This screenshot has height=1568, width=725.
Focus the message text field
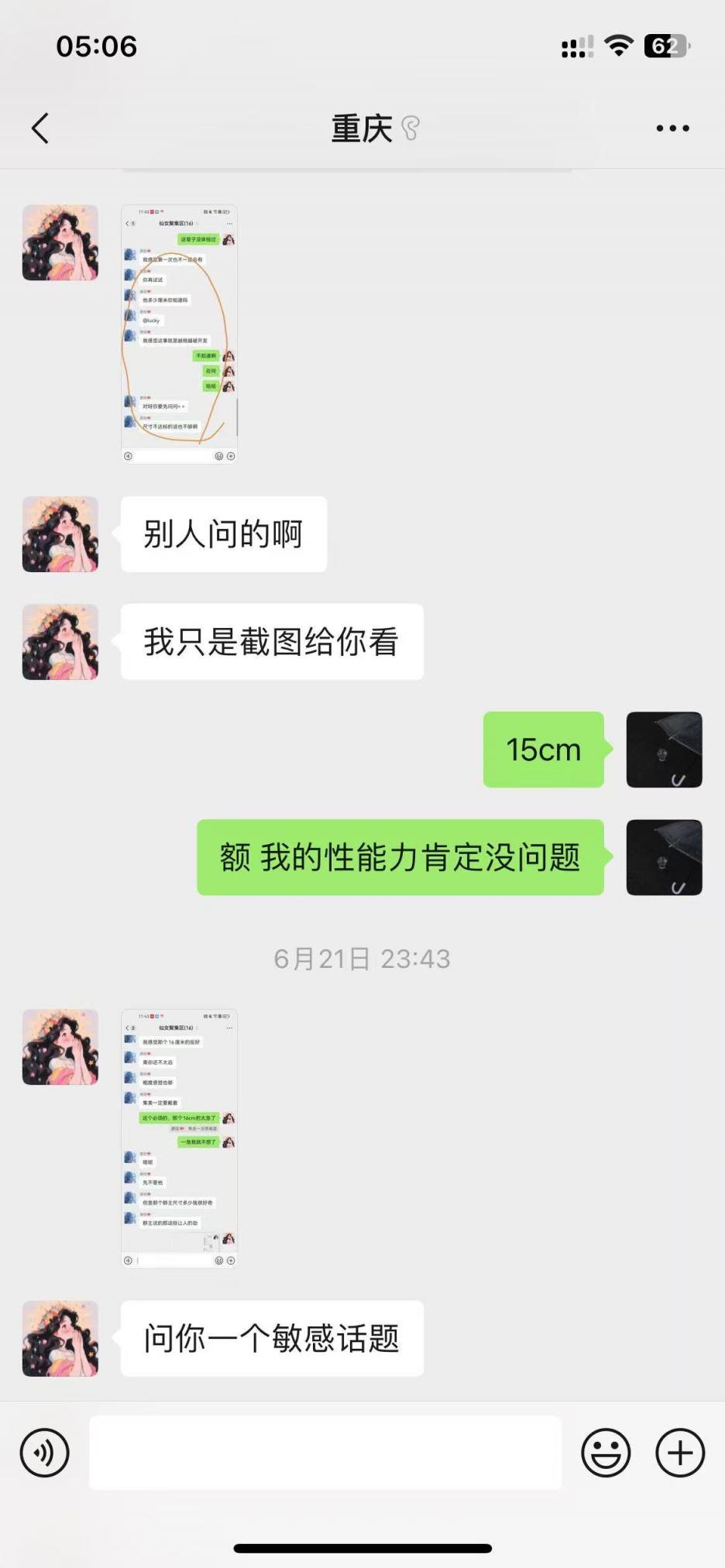point(325,1453)
